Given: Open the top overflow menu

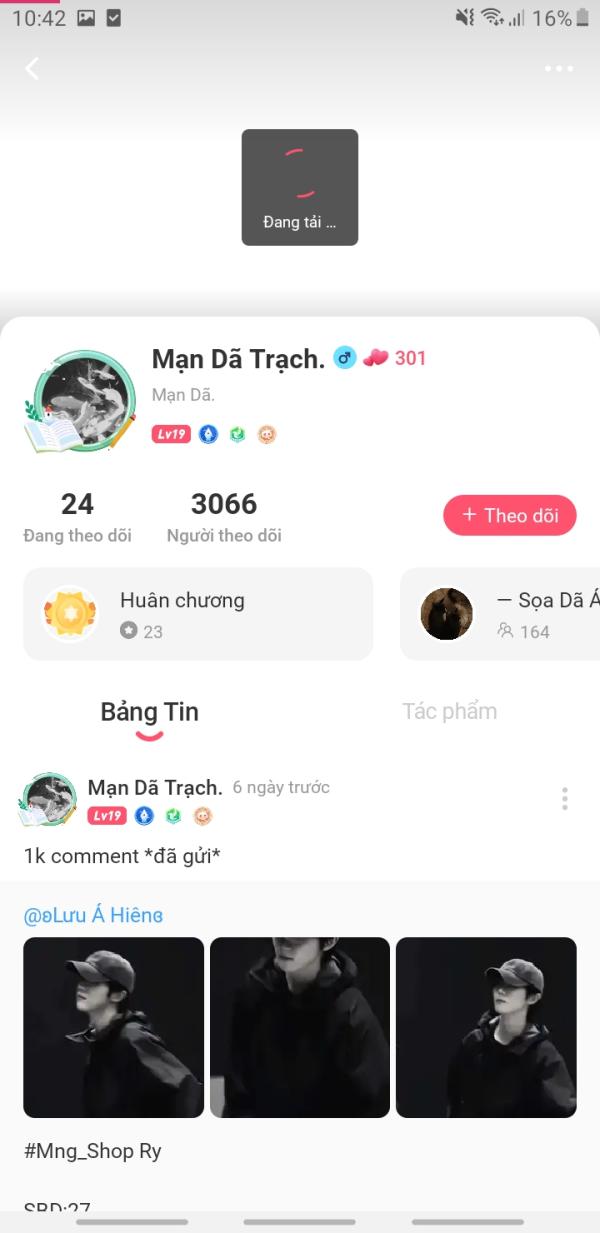Looking at the screenshot, I should point(559,68).
